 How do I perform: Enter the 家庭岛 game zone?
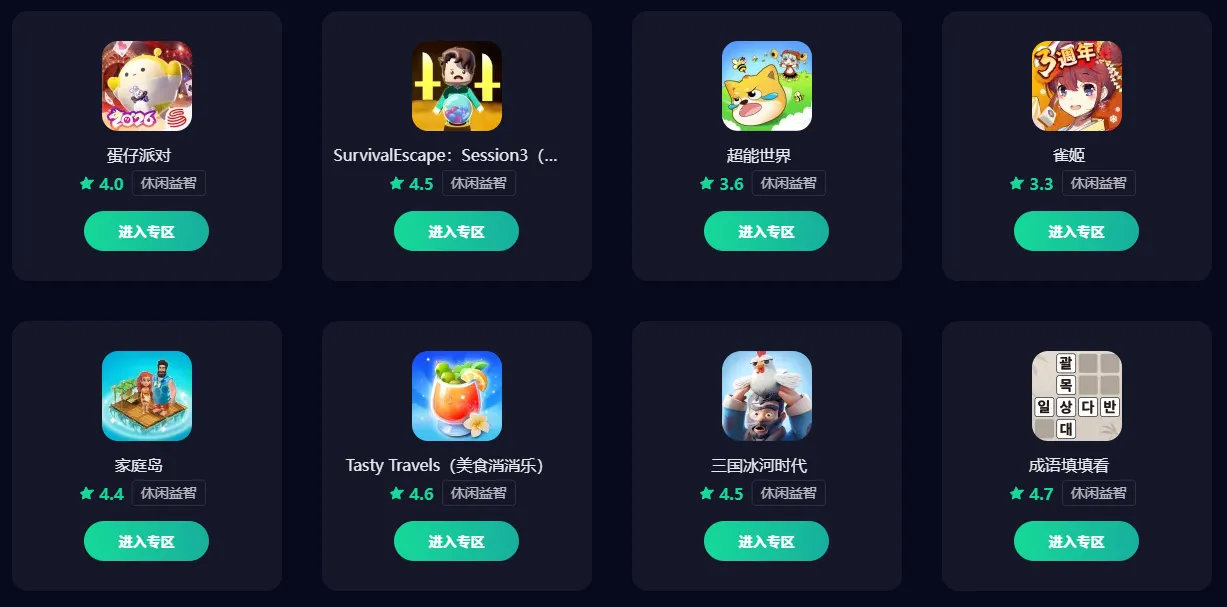coord(146,541)
